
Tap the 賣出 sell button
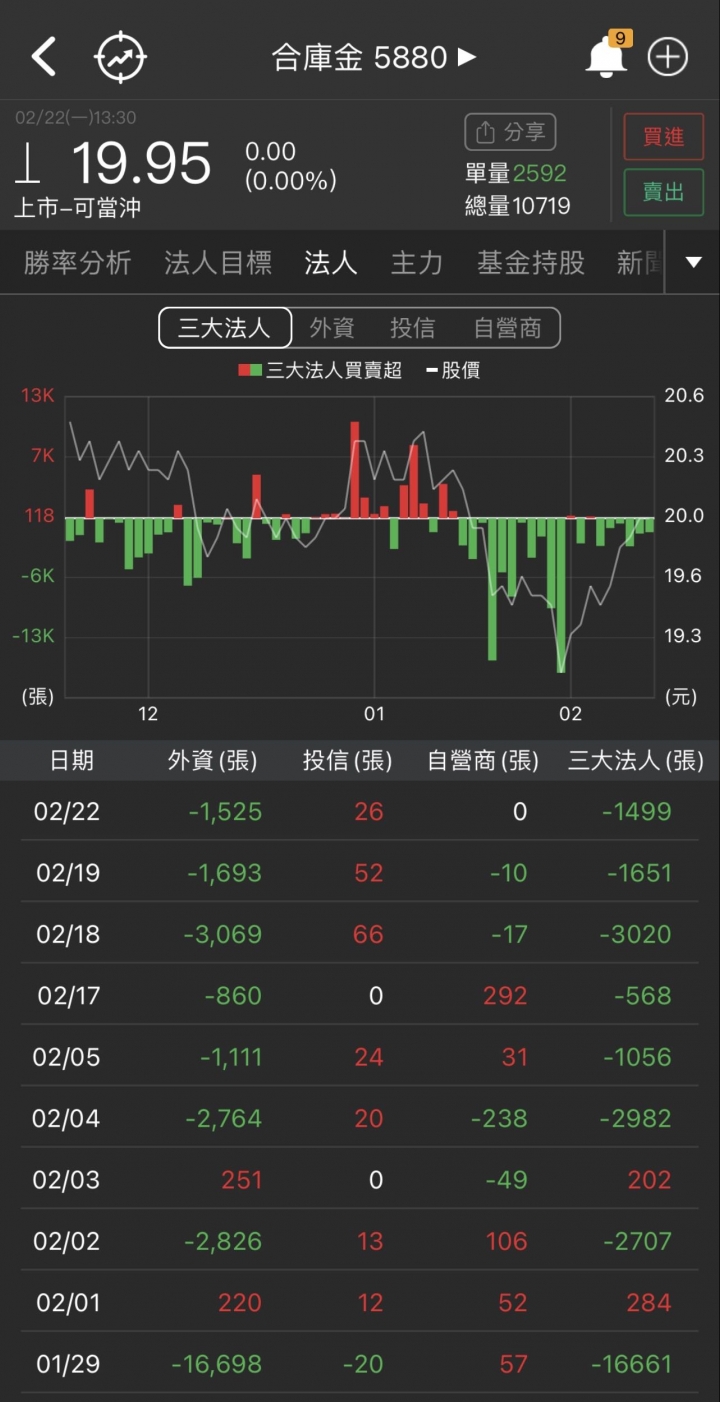pyautogui.click(x=663, y=192)
